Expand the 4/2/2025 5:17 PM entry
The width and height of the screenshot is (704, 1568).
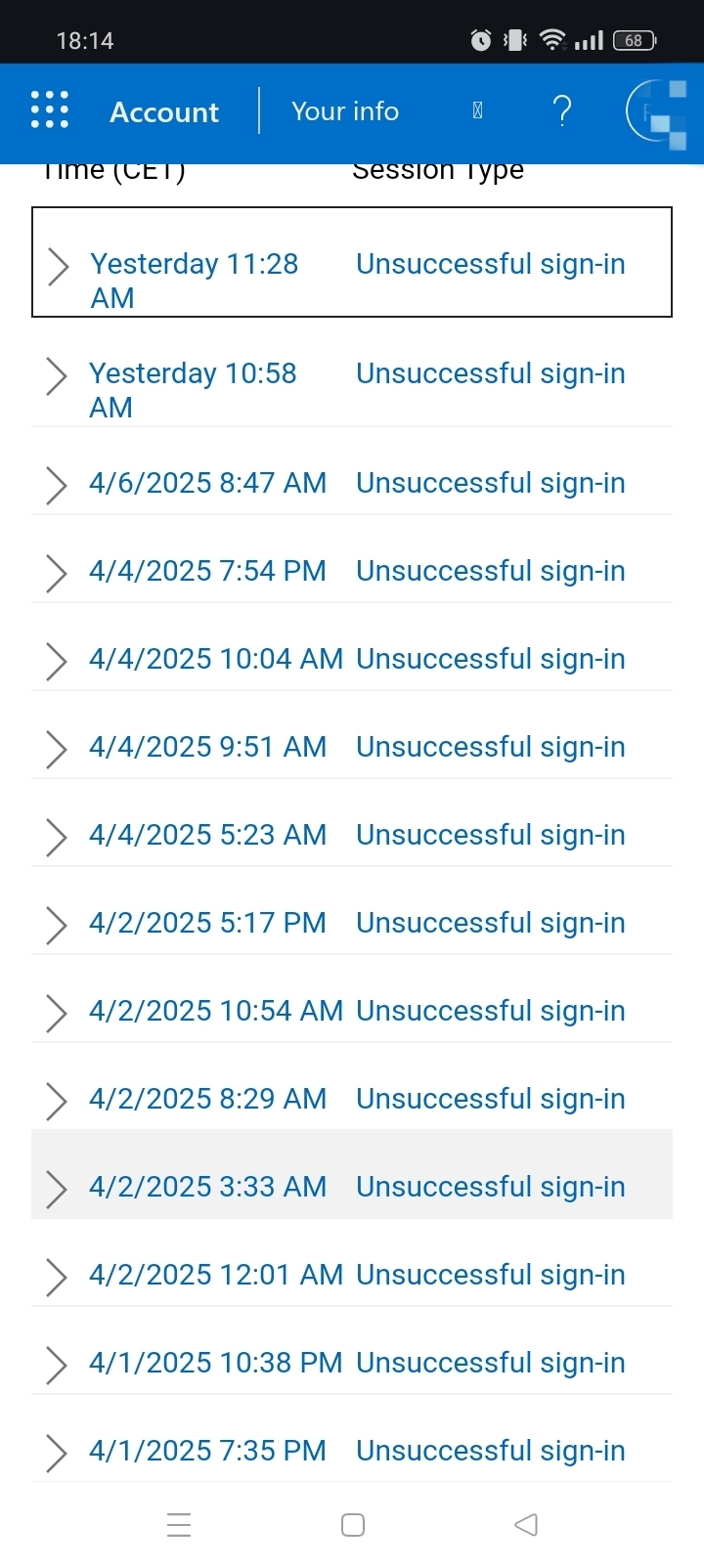pos(57,925)
